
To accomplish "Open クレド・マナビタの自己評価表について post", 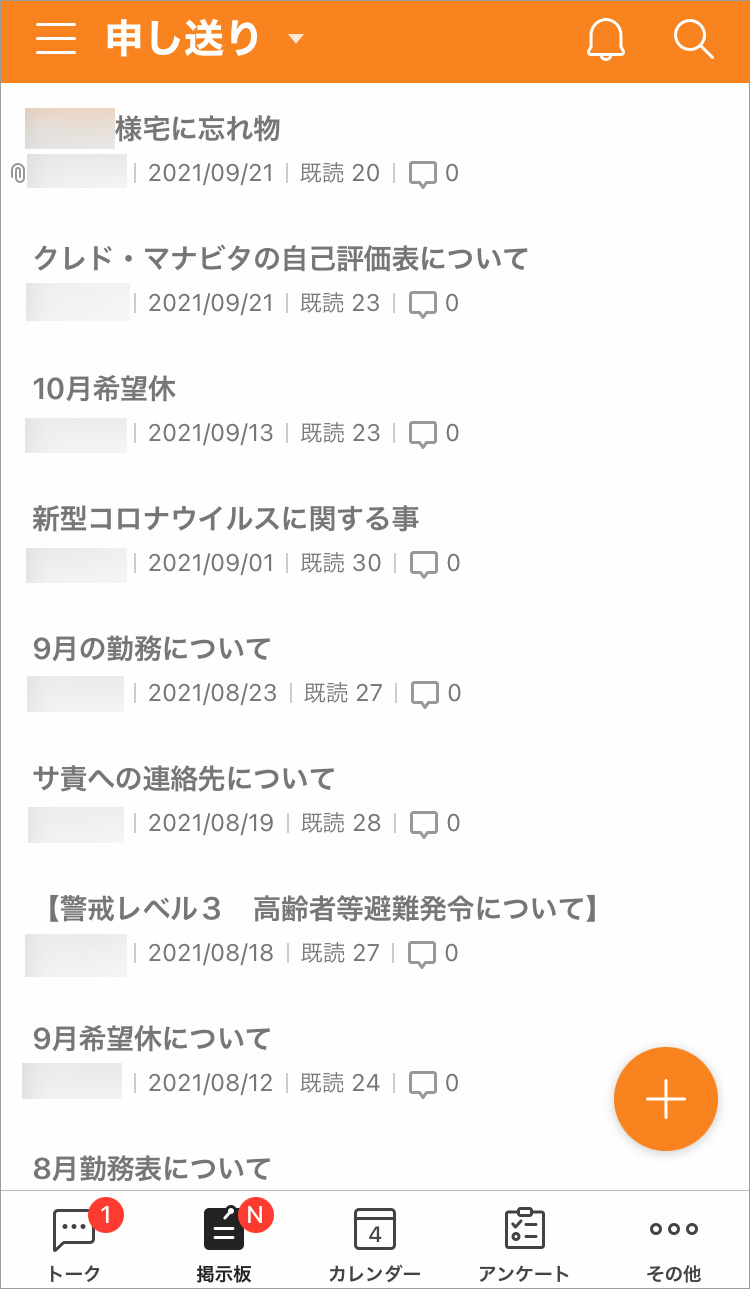I will coord(281,259).
